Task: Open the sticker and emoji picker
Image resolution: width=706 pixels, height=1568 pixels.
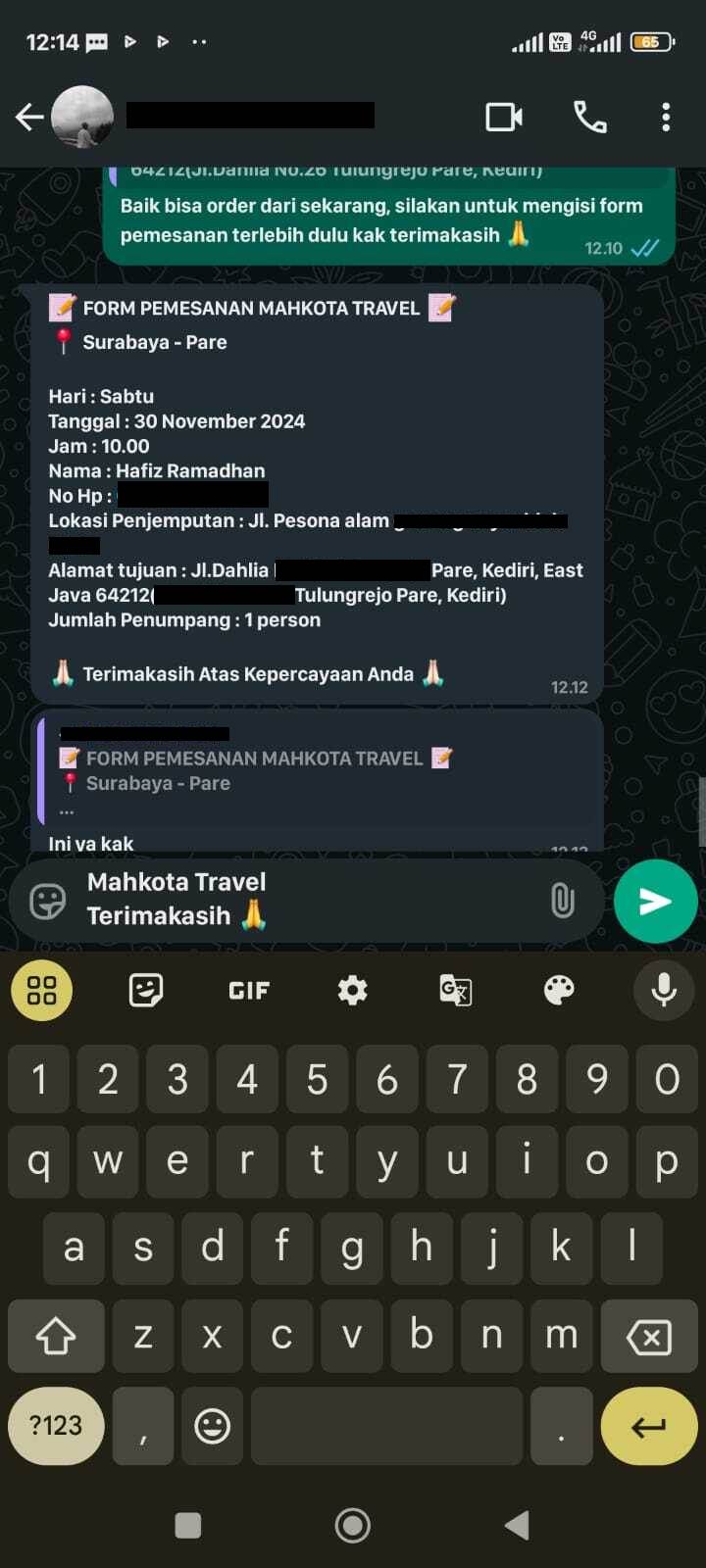Action: 47,901
